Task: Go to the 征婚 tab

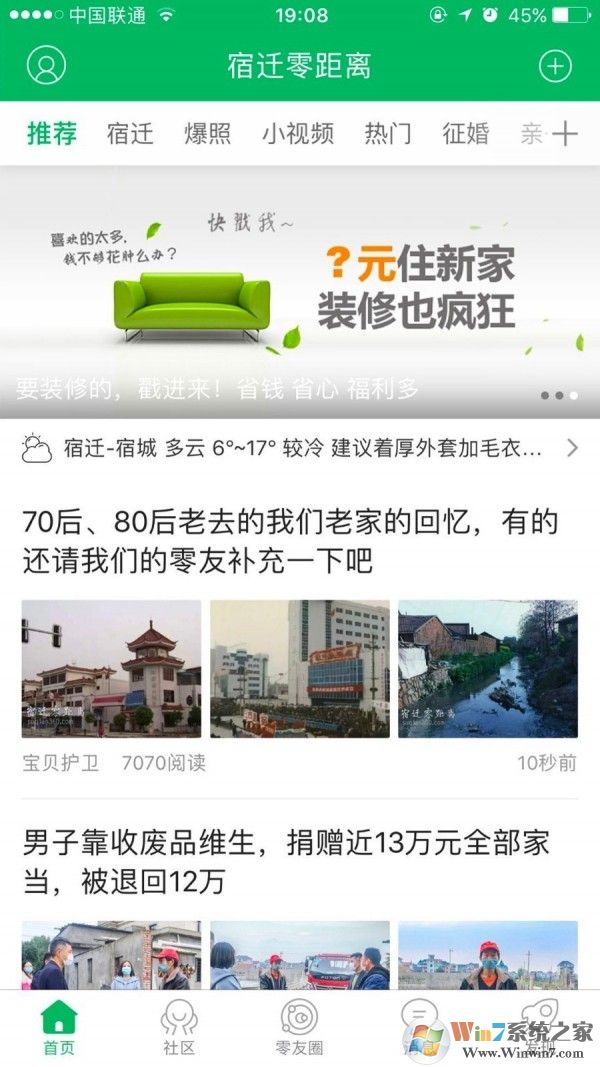Action: 466,134
